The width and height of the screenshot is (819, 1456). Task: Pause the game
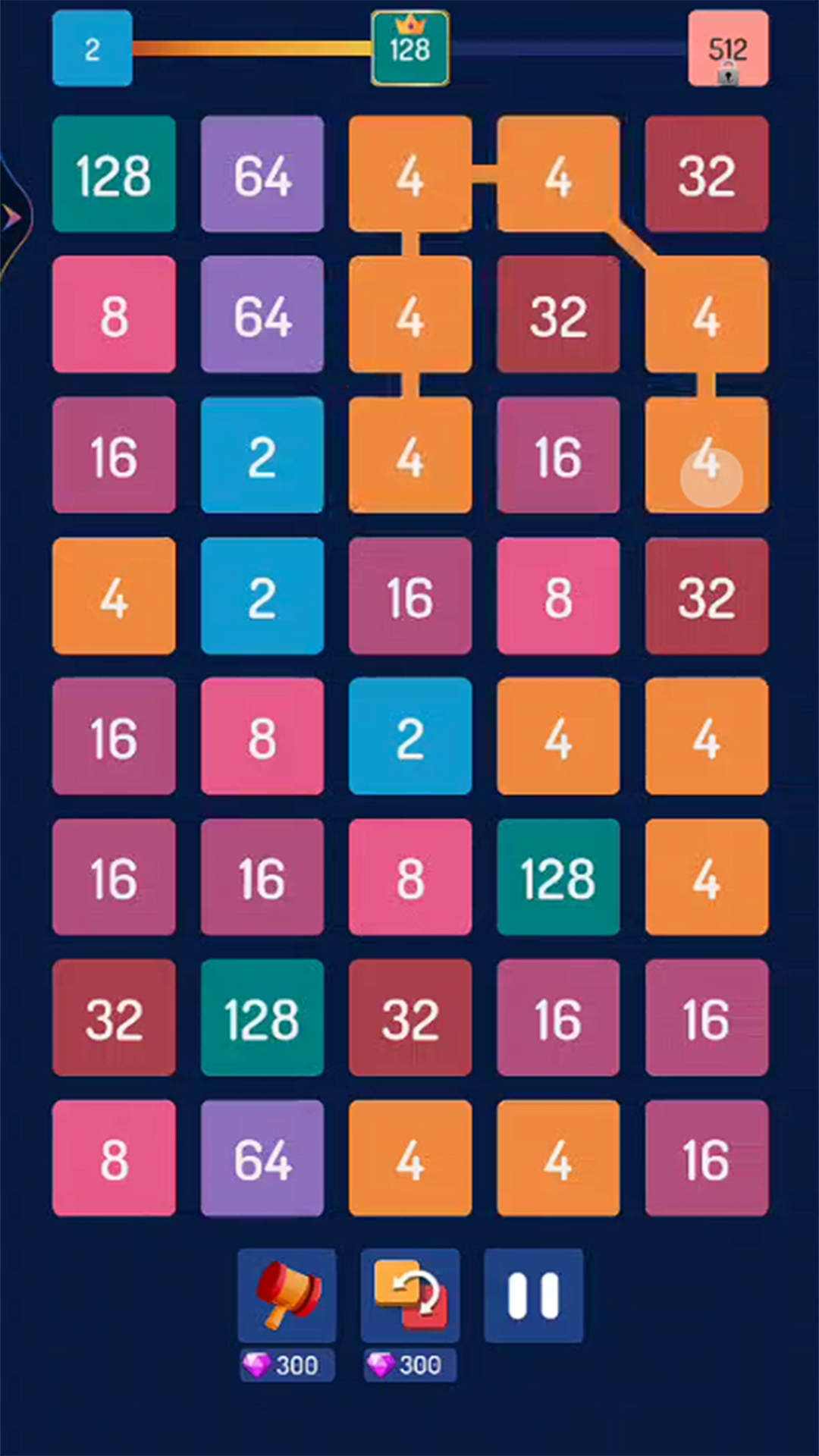[x=533, y=1295]
